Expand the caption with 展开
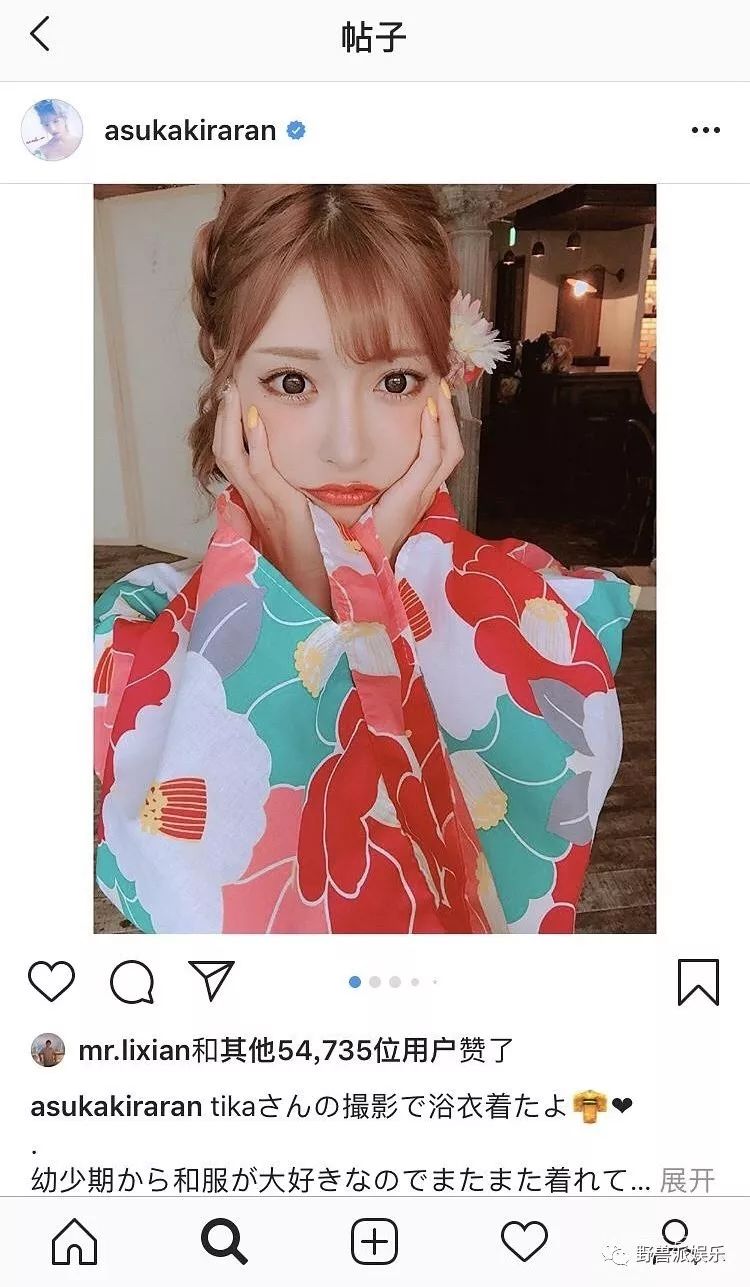This screenshot has height=1287, width=750. coord(688,1180)
